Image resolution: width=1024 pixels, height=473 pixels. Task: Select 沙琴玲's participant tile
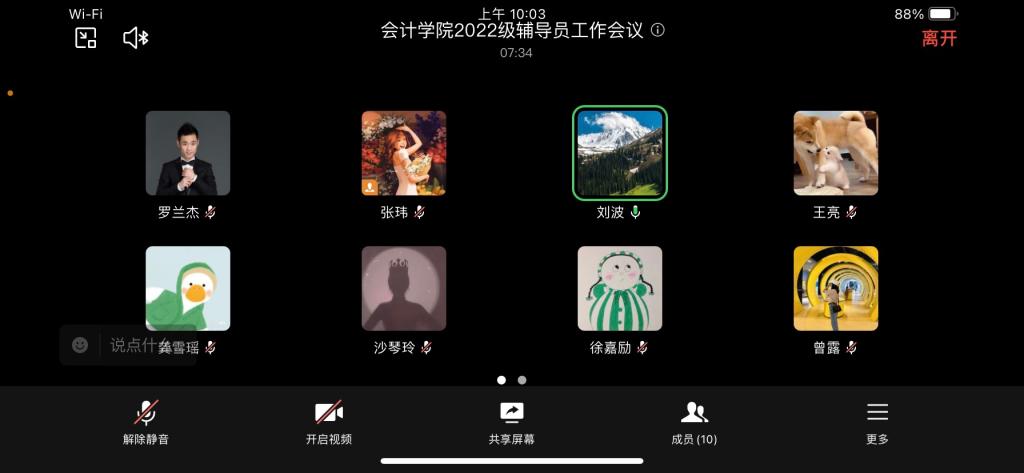point(404,288)
